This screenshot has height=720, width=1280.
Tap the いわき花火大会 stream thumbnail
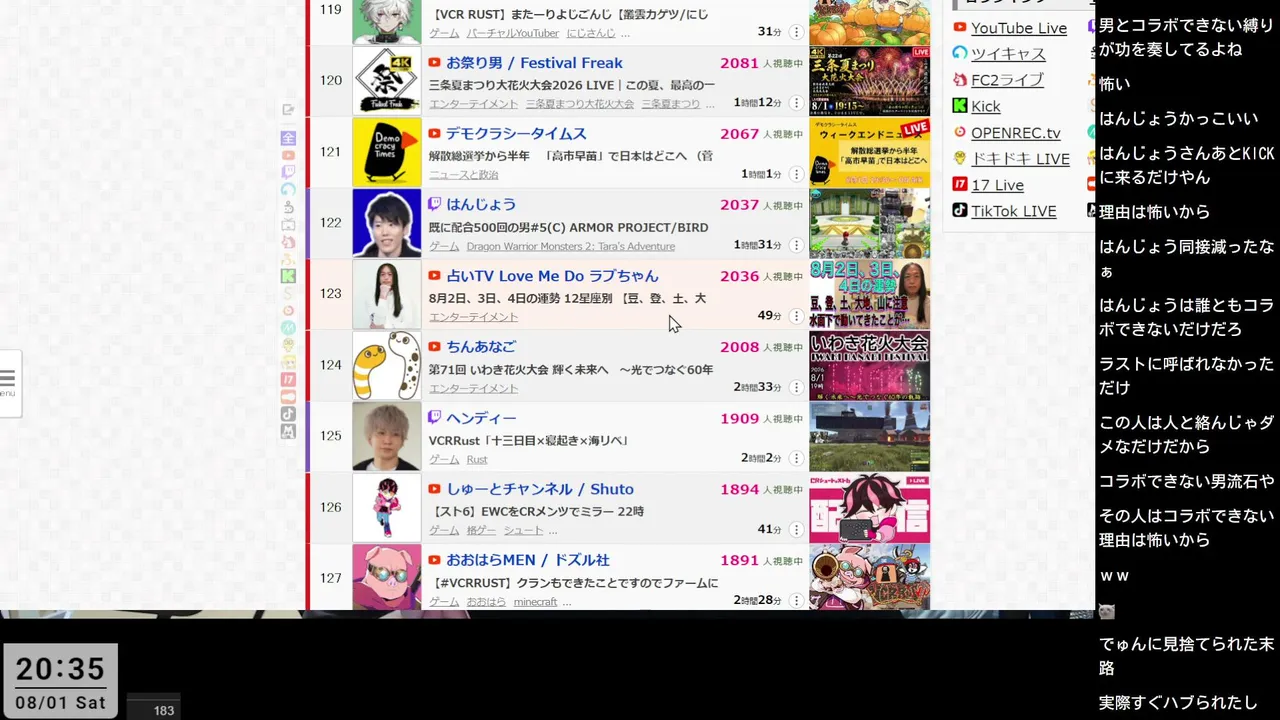(869, 366)
